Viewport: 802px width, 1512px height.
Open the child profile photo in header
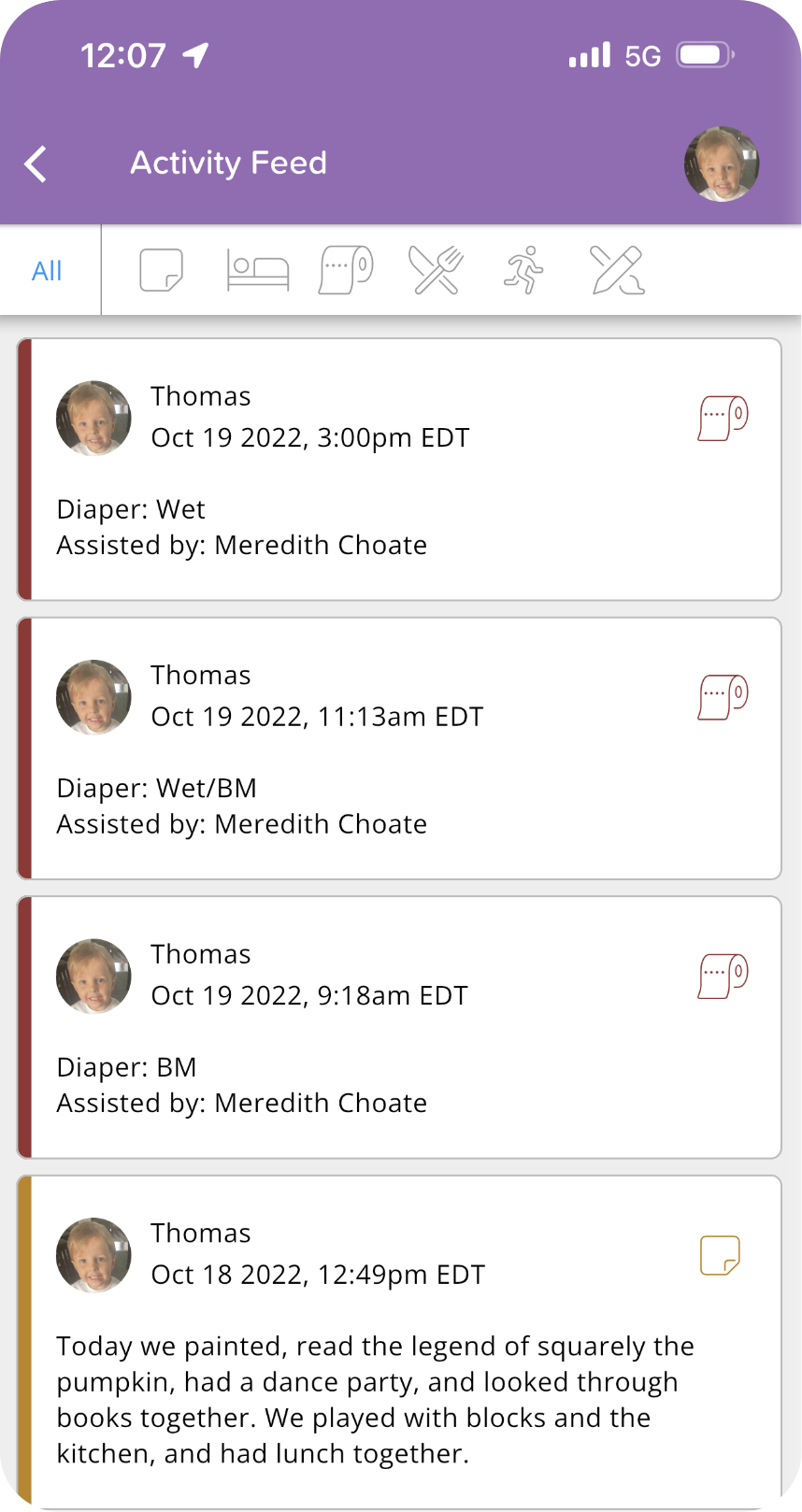722,164
